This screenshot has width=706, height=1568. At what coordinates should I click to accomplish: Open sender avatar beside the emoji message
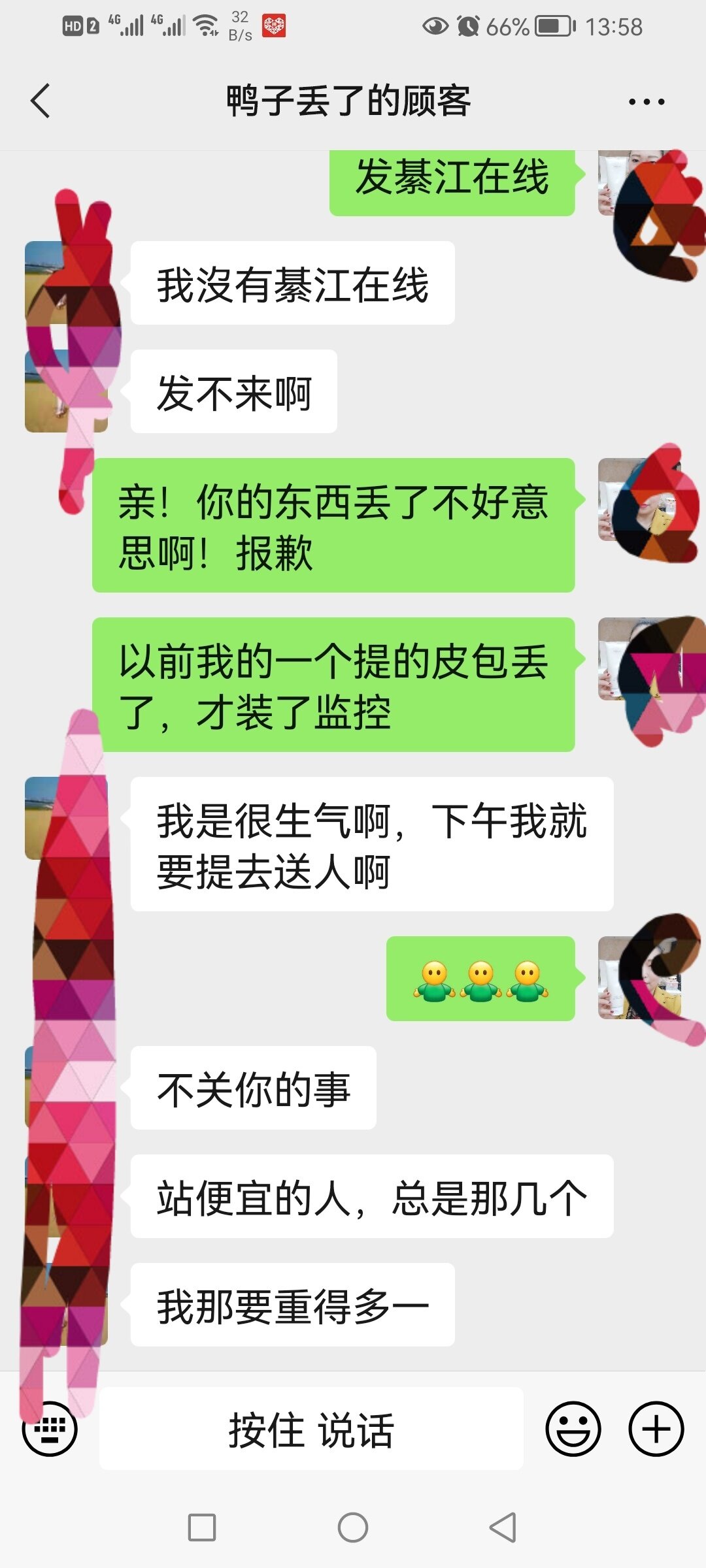(639, 978)
